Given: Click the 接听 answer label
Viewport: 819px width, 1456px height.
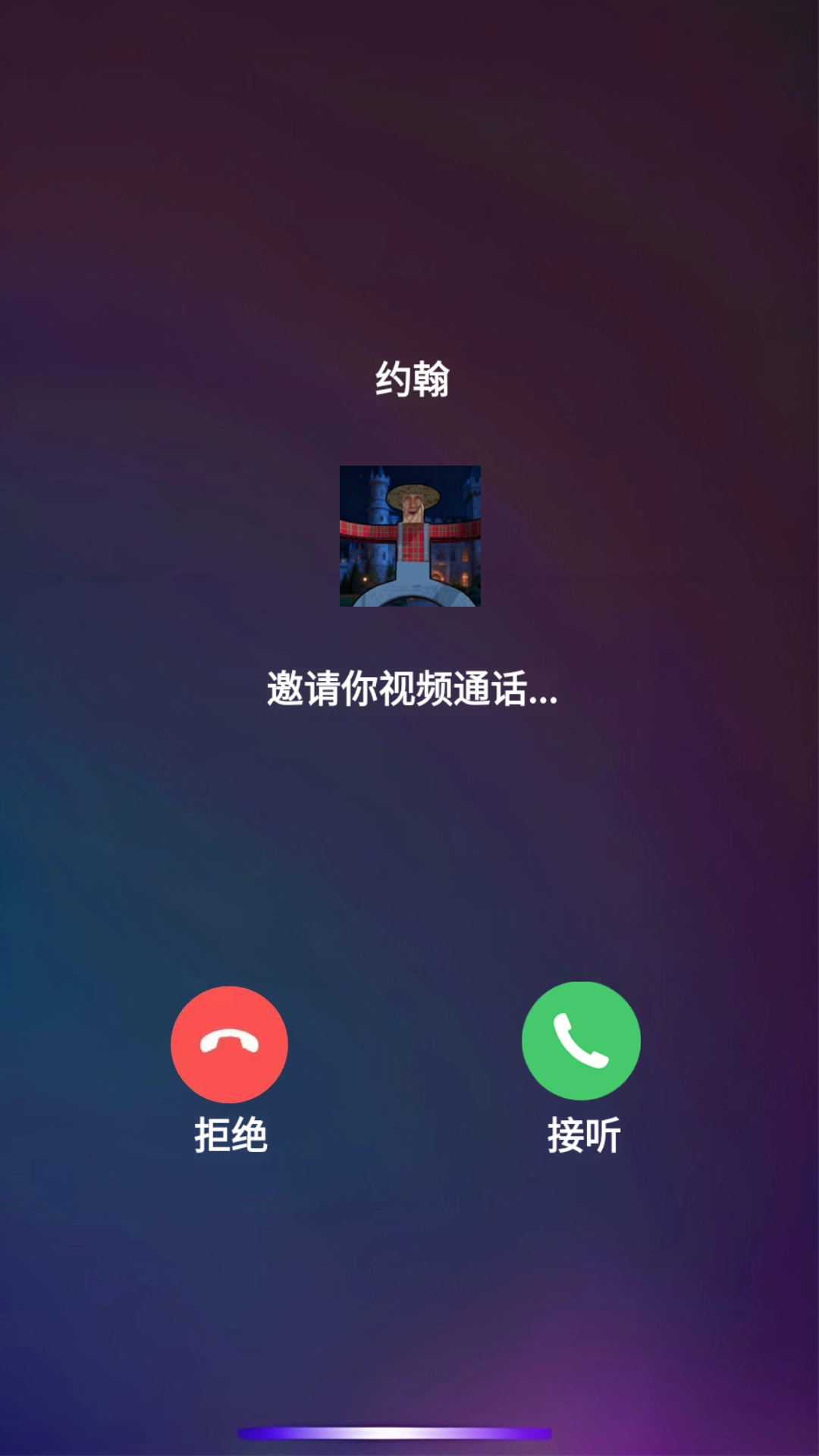Looking at the screenshot, I should point(584,1135).
